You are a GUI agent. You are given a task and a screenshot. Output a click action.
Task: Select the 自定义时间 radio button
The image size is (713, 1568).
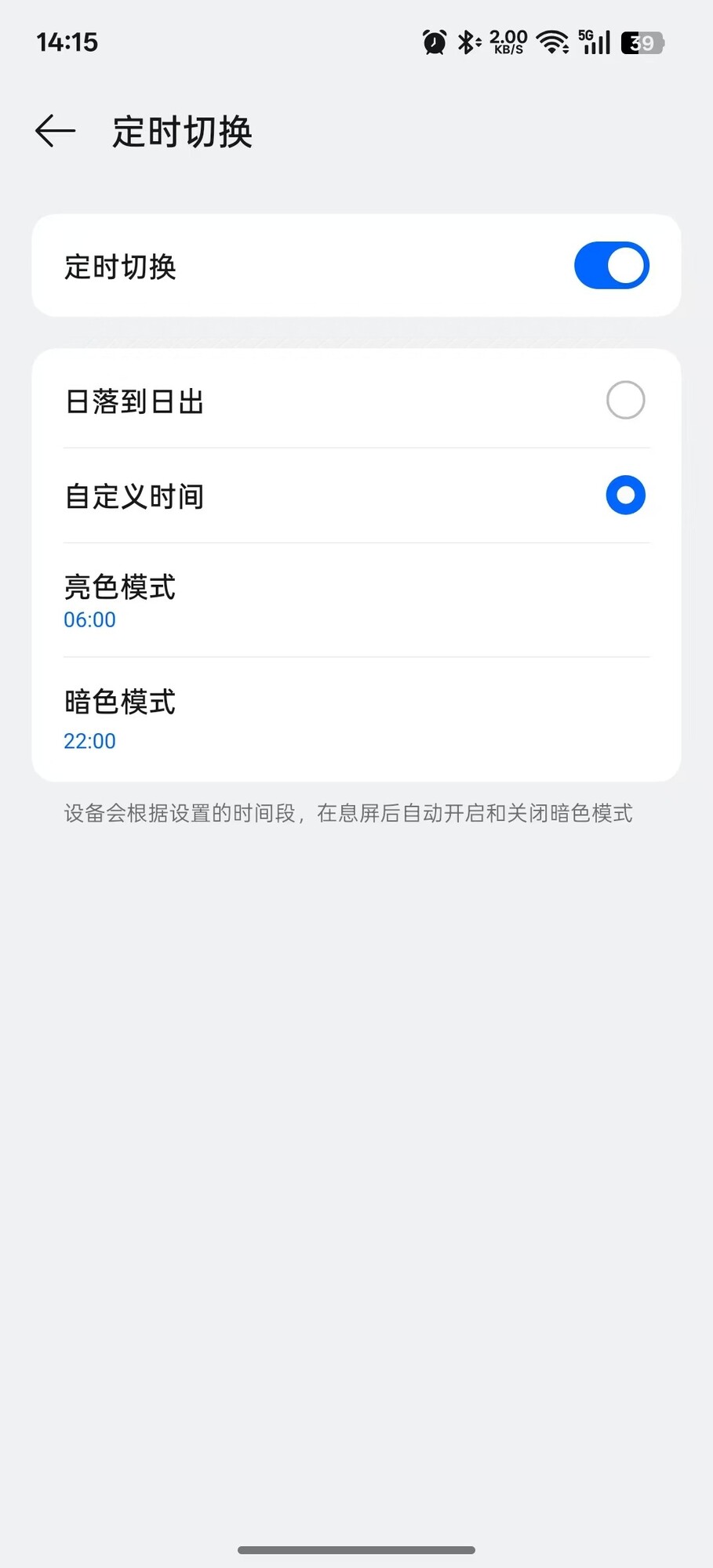click(625, 495)
